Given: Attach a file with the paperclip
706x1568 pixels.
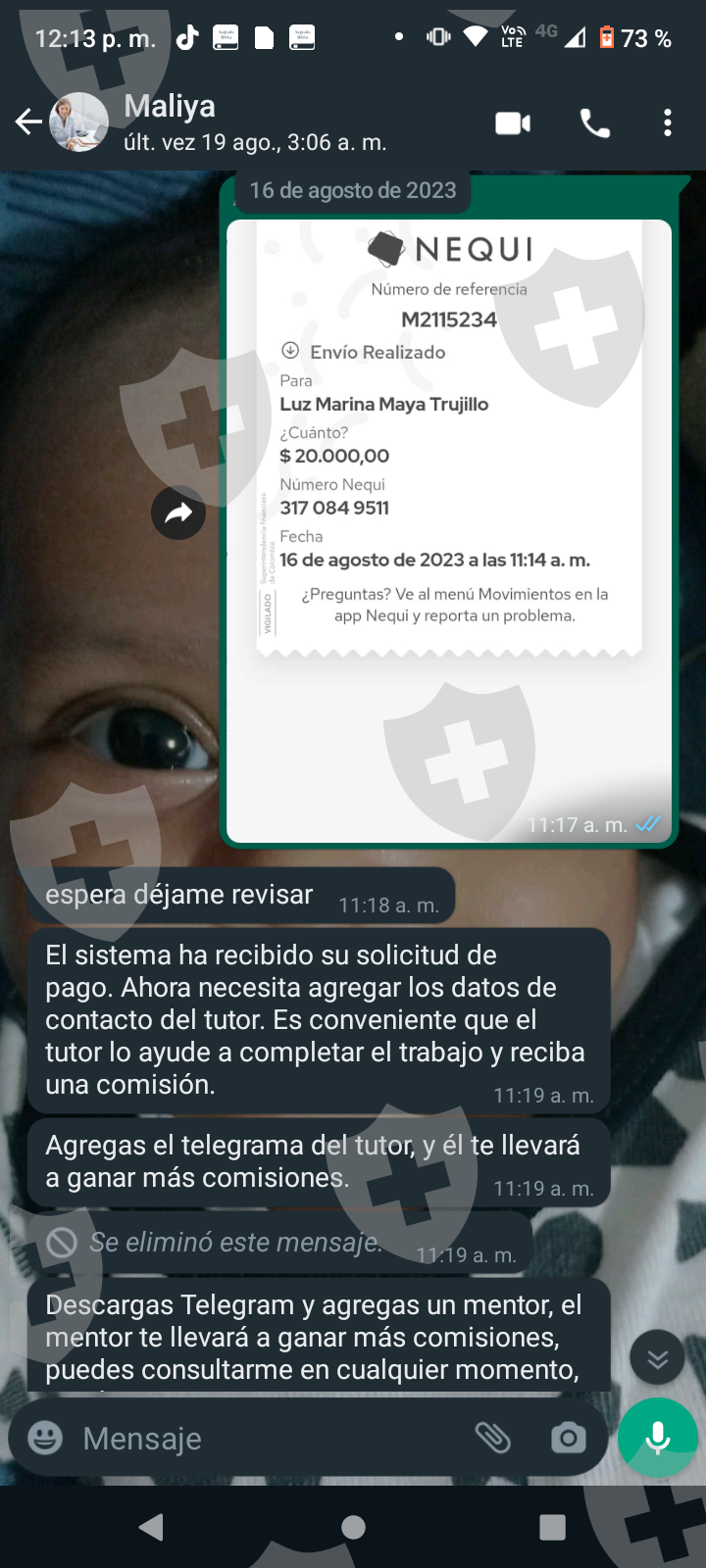Looking at the screenshot, I should pos(492,1438).
